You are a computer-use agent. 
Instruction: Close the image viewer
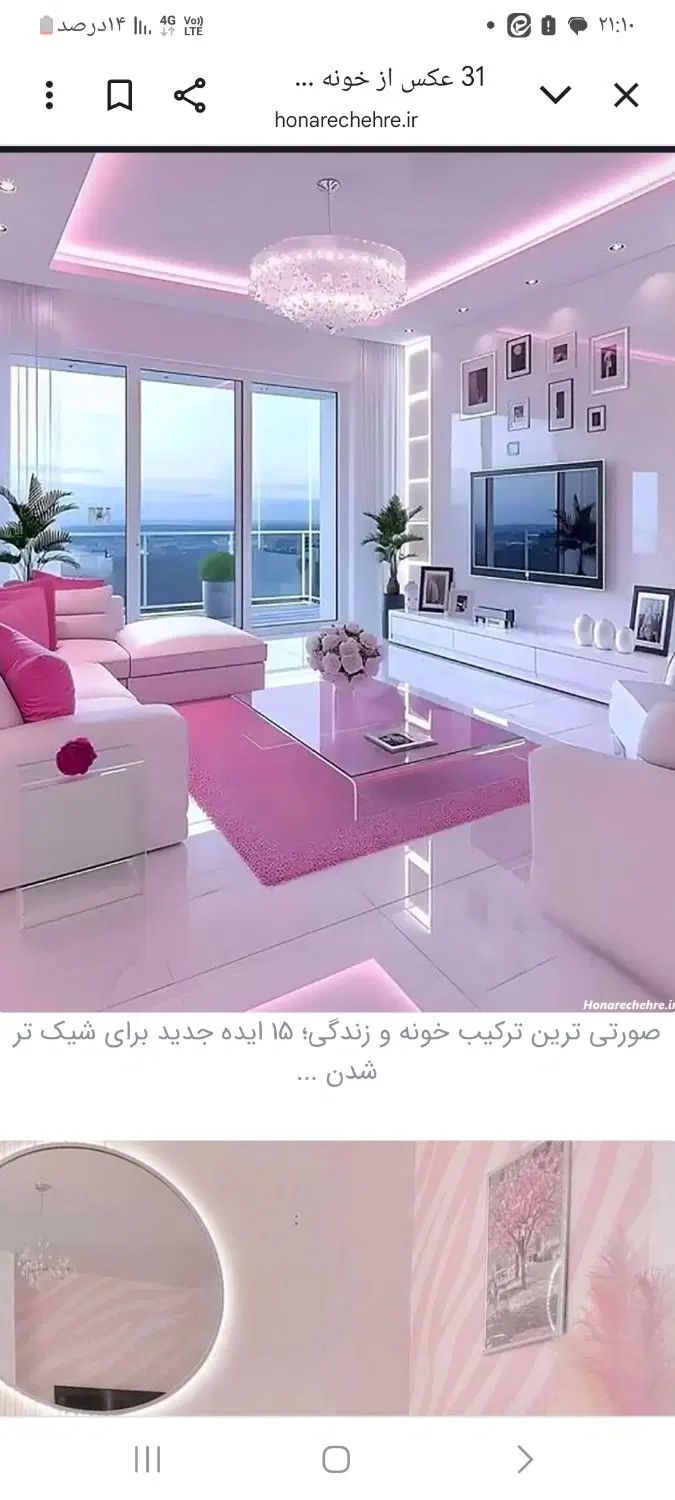click(626, 96)
